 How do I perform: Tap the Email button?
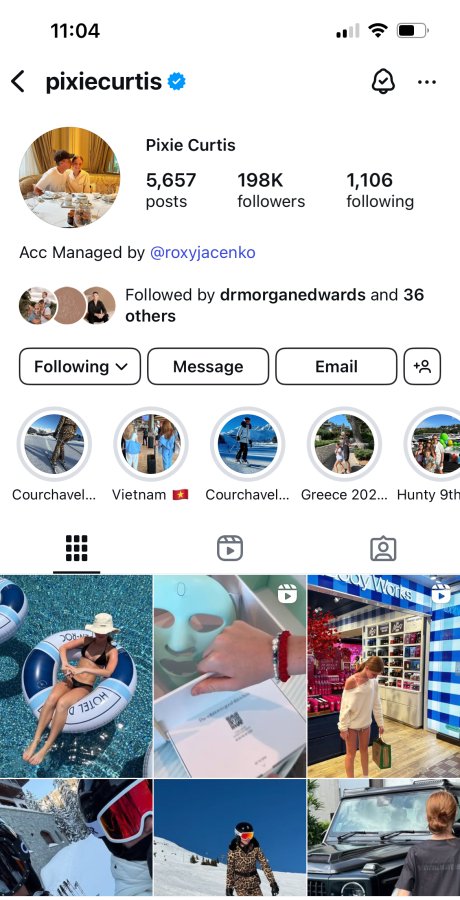click(336, 366)
